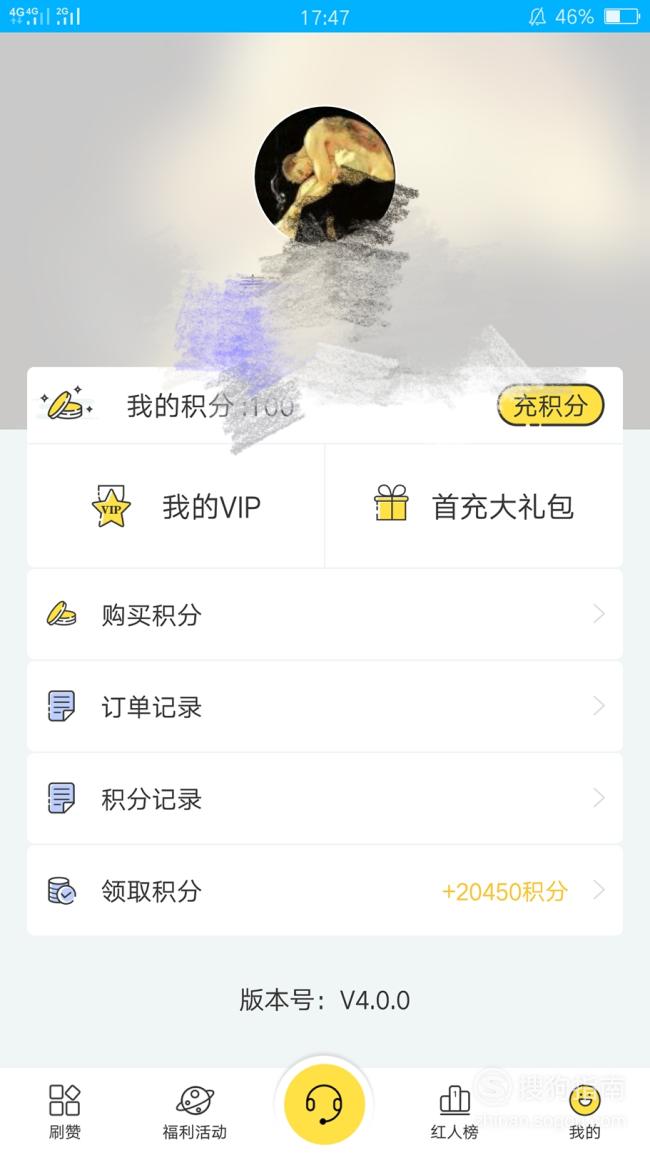Open customer service headset button
650x1155 pixels.
click(324, 1104)
